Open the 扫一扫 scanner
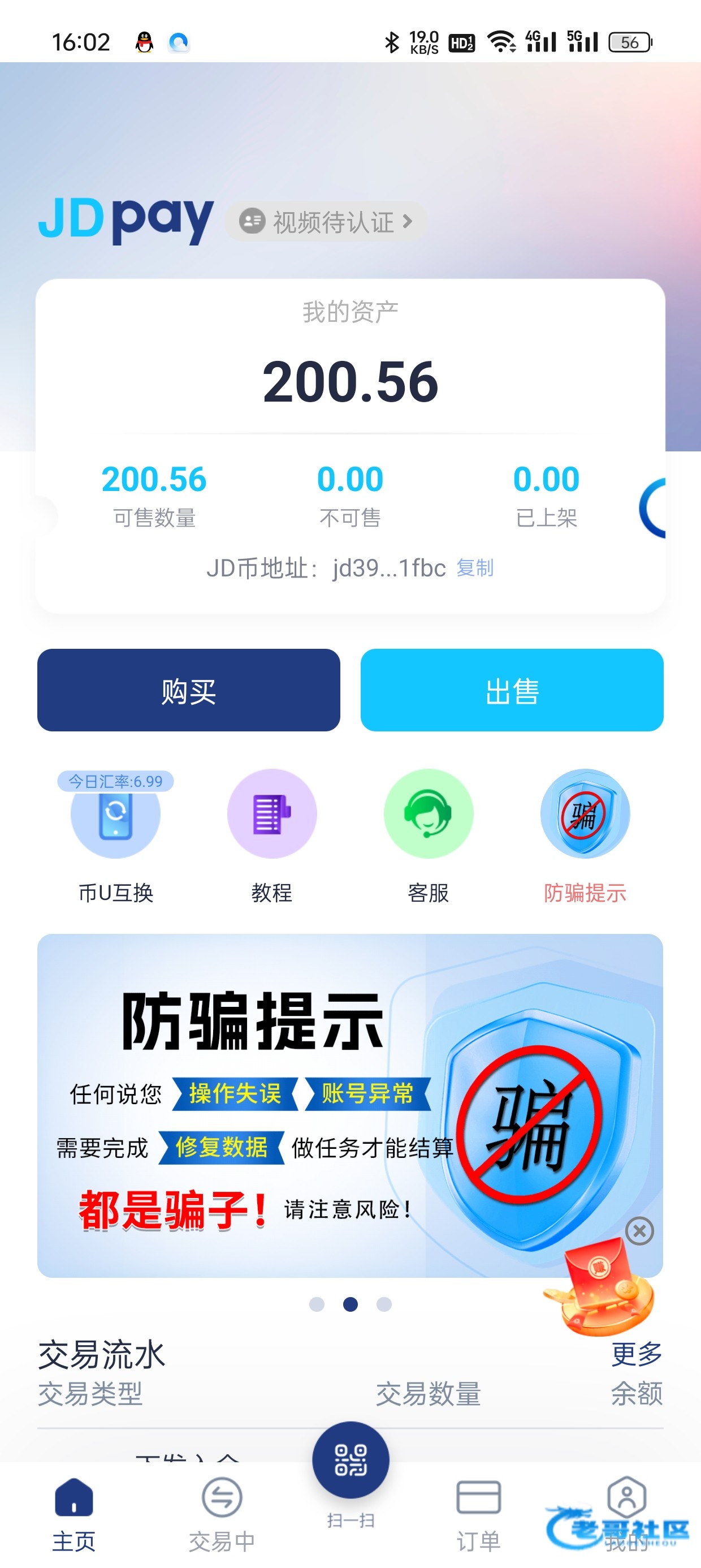 click(350, 1461)
